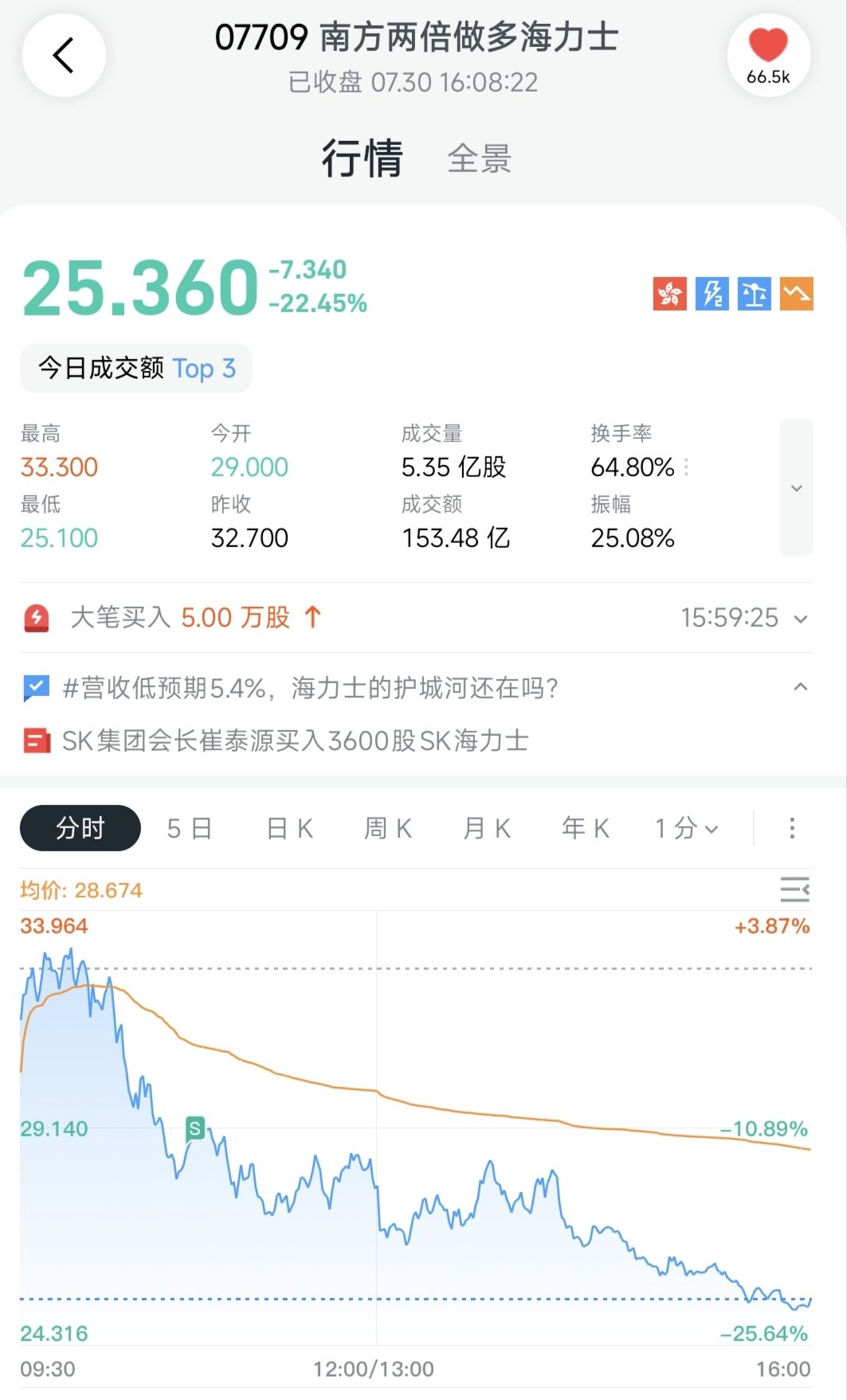Open the 今日成交额 Top 3 chip

pos(136,368)
